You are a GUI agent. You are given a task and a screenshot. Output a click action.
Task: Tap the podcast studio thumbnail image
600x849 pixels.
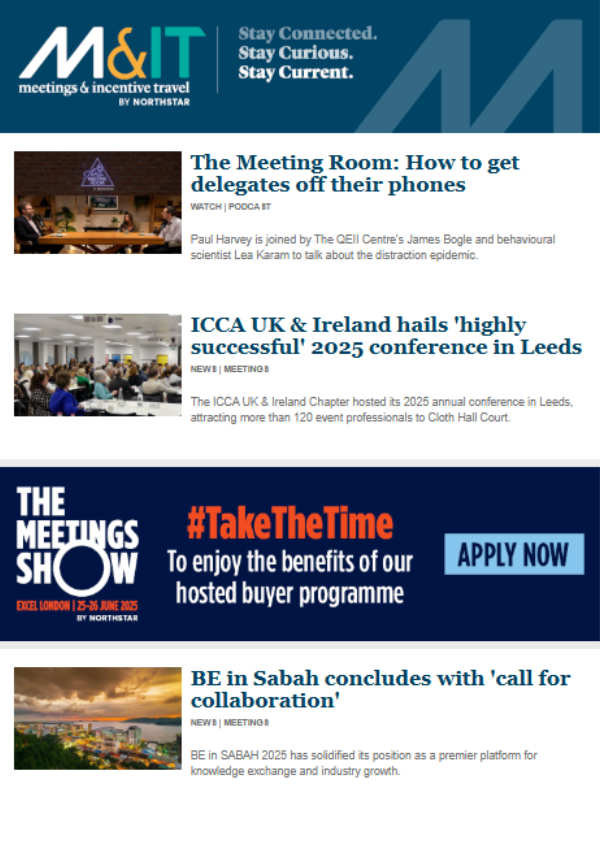coord(97,202)
